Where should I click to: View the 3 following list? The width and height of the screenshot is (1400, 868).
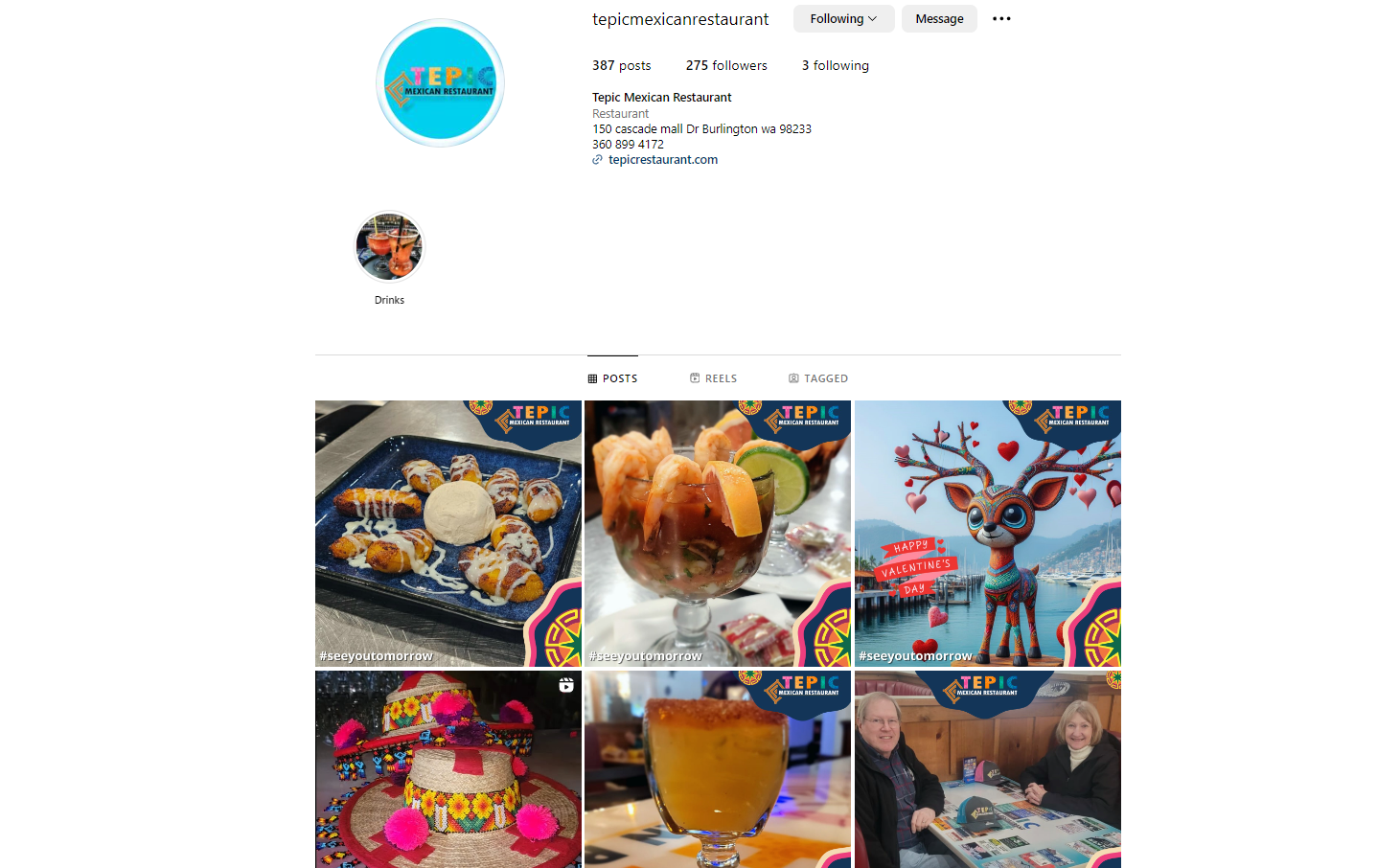836,65
